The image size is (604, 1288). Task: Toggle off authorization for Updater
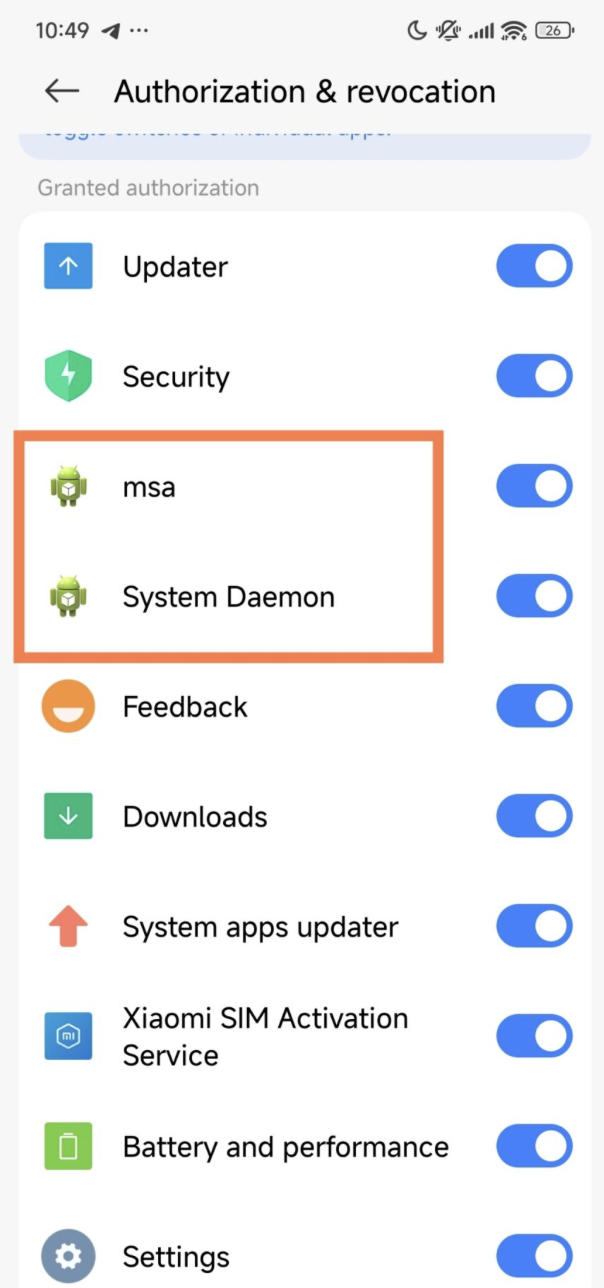[x=534, y=267]
